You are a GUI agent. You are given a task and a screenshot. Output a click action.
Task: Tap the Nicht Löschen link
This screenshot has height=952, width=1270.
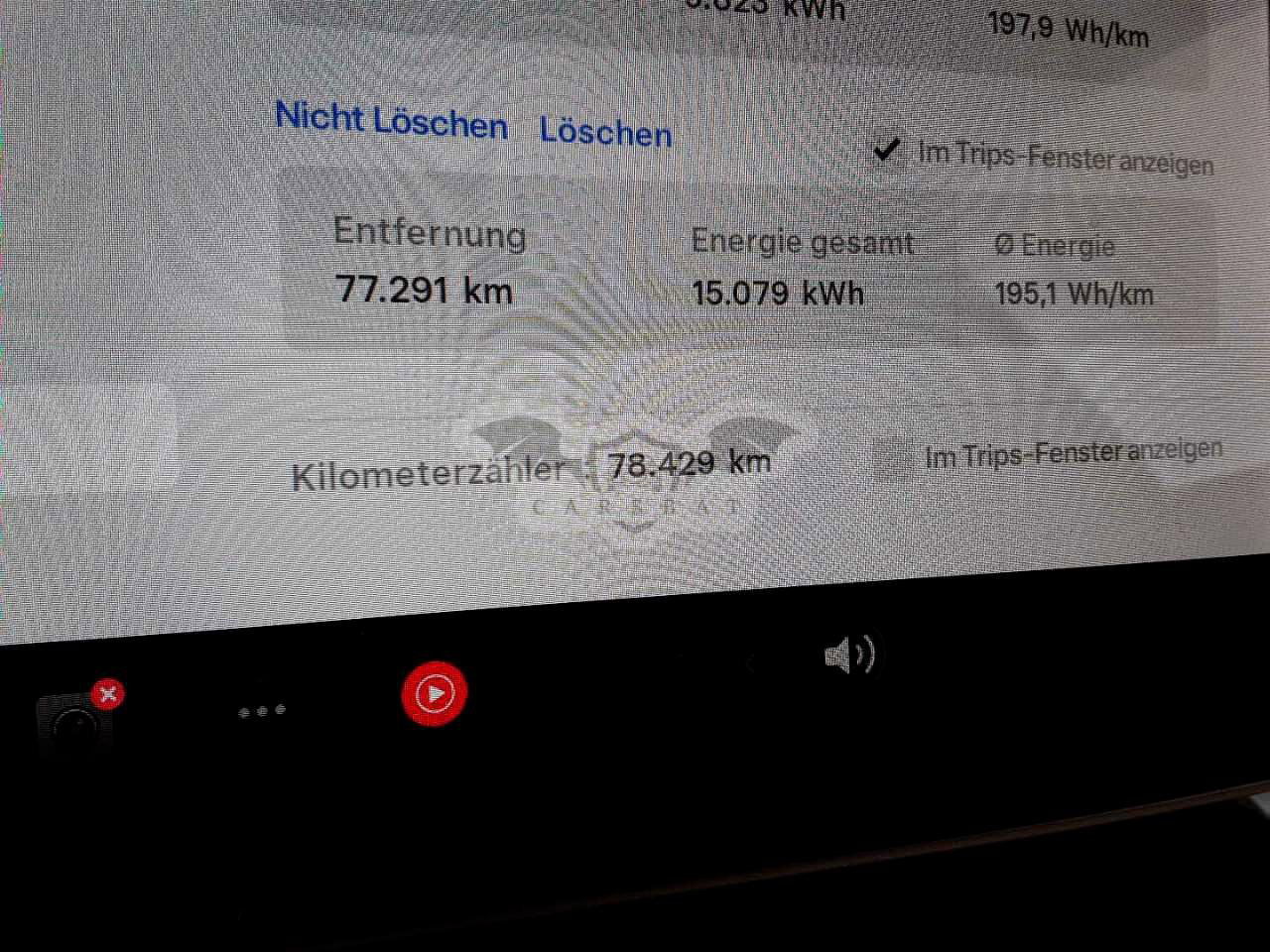pos(391,121)
